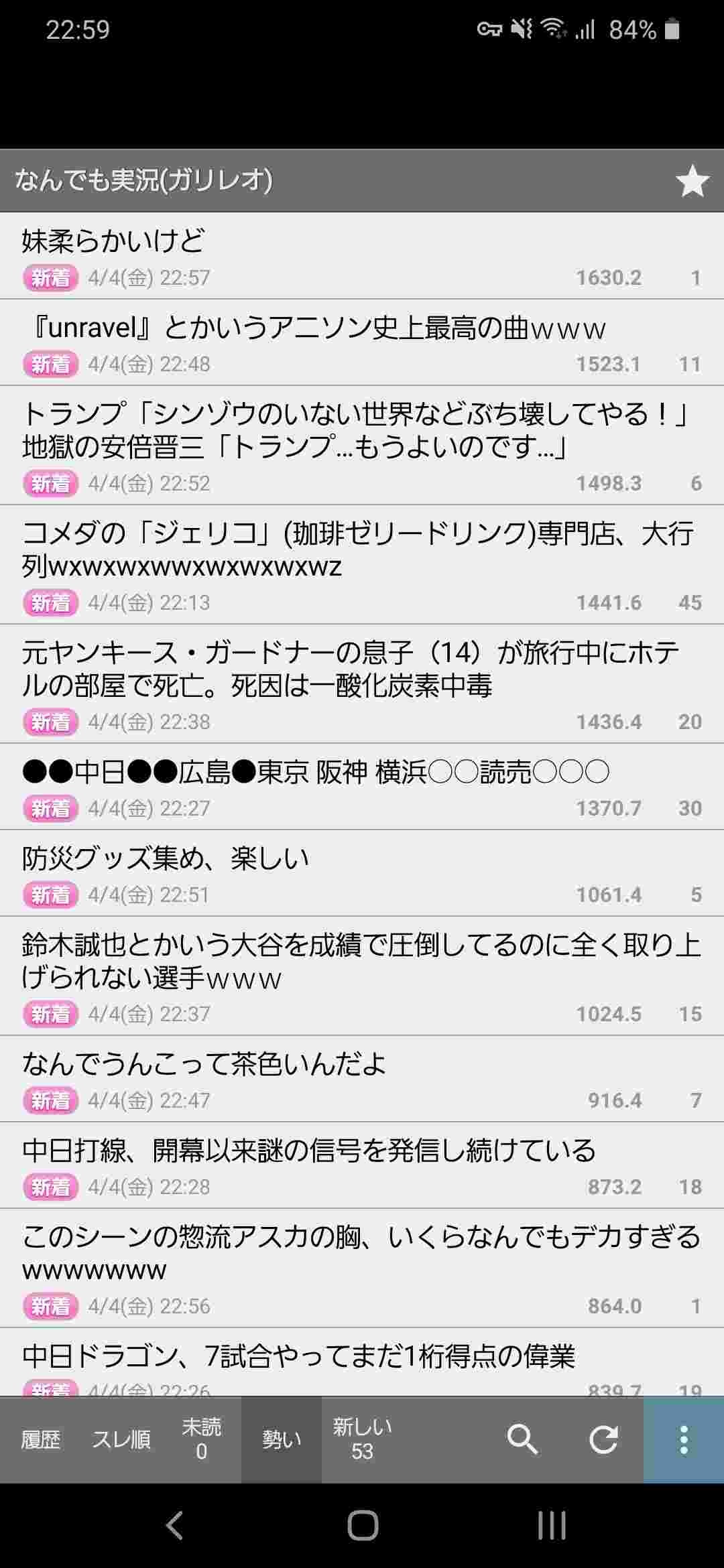724x1568 pixels.
Task: Open the 『unravel』 anime song thread
Action: point(362,342)
